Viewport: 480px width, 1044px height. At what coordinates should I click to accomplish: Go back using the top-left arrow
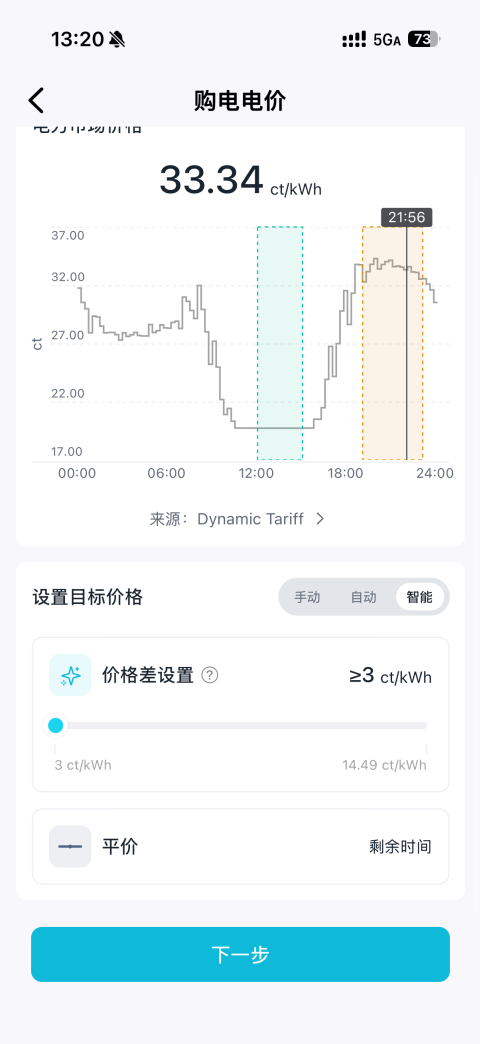(x=36, y=101)
